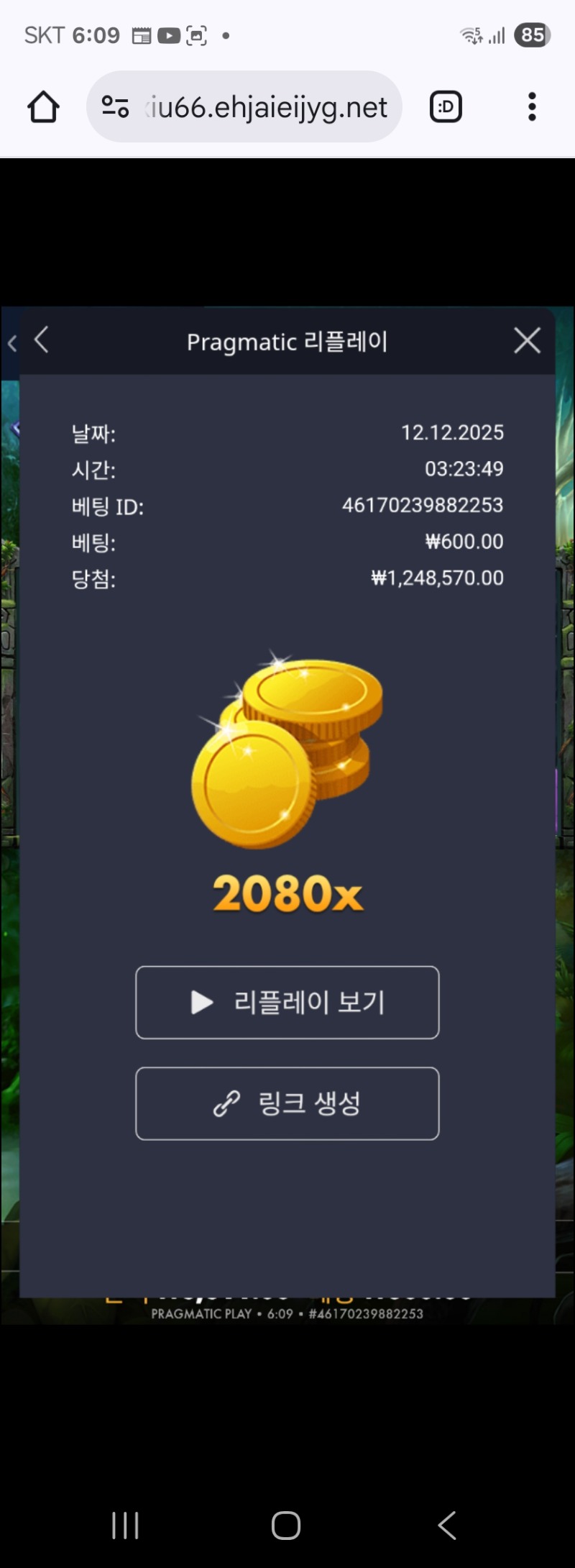Select the betting ID 46170239882253
Viewport: 575px width, 1568px height.
tap(421, 506)
